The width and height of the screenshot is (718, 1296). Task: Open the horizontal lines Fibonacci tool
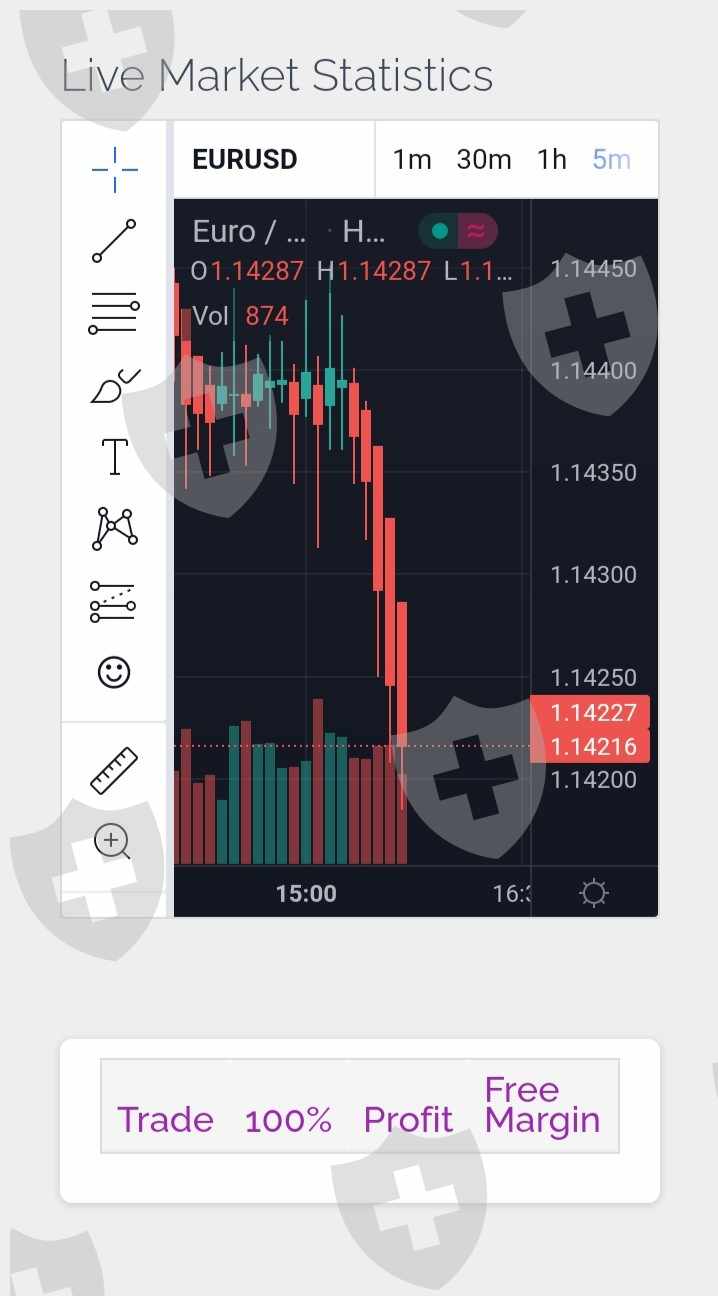114,314
